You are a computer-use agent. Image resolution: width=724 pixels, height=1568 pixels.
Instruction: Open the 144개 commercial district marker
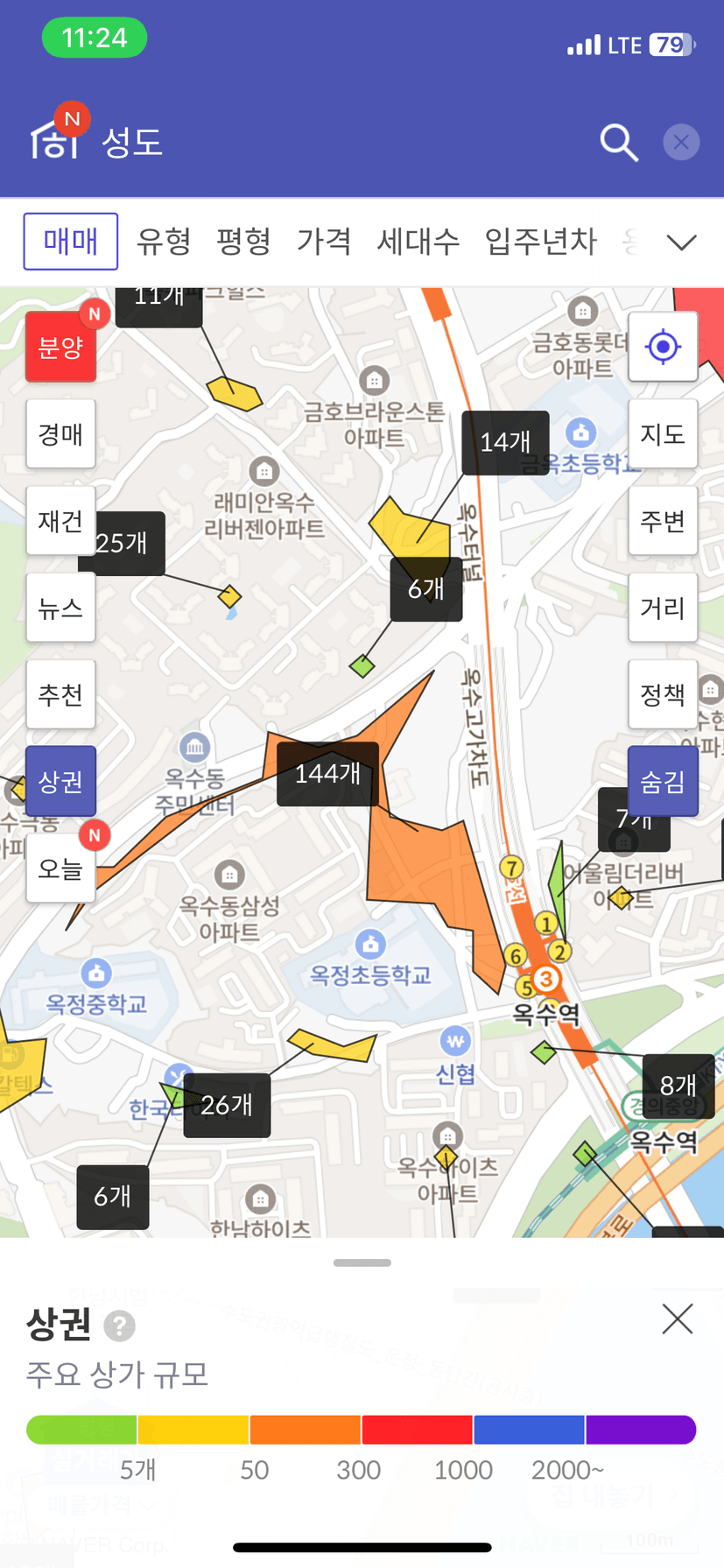(327, 774)
